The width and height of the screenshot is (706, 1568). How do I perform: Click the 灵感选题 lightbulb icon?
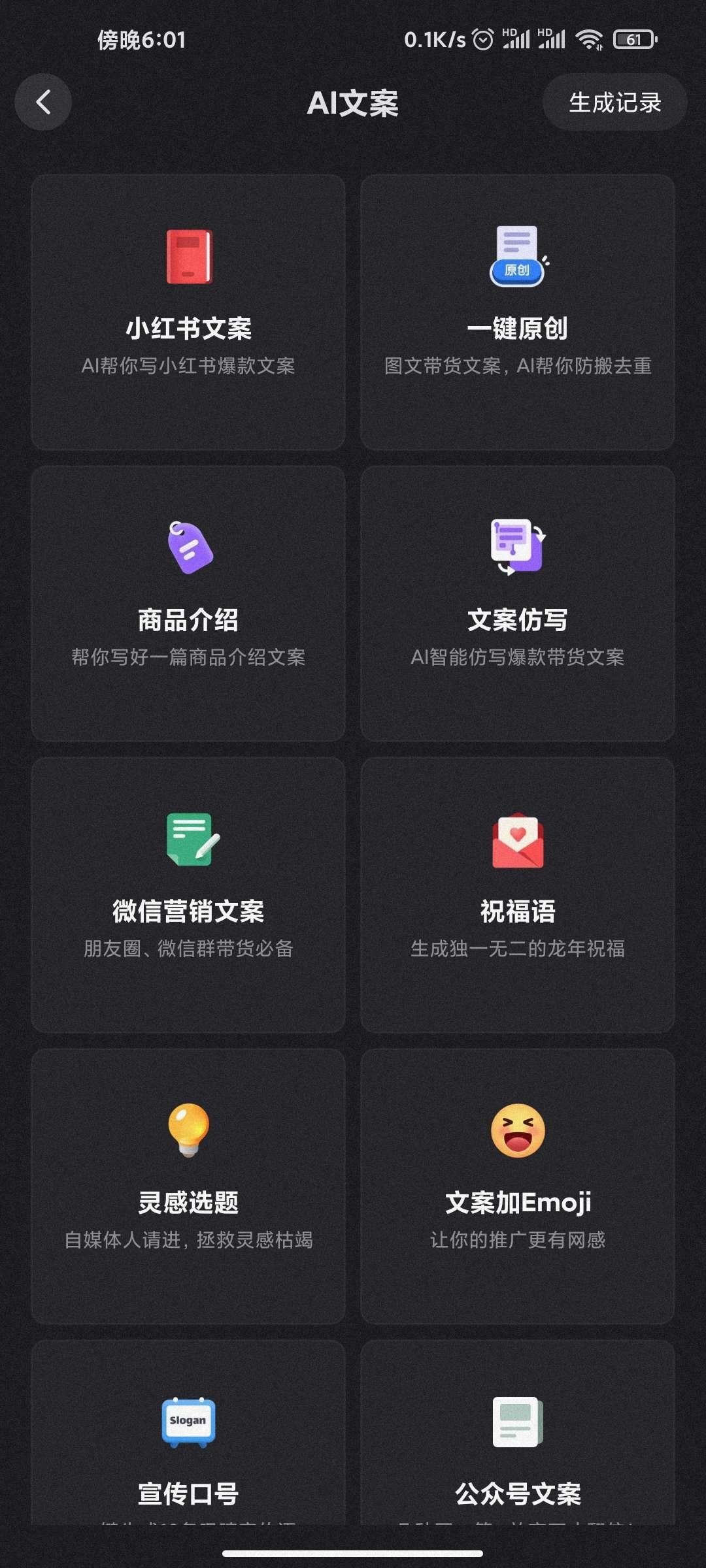[190, 1130]
